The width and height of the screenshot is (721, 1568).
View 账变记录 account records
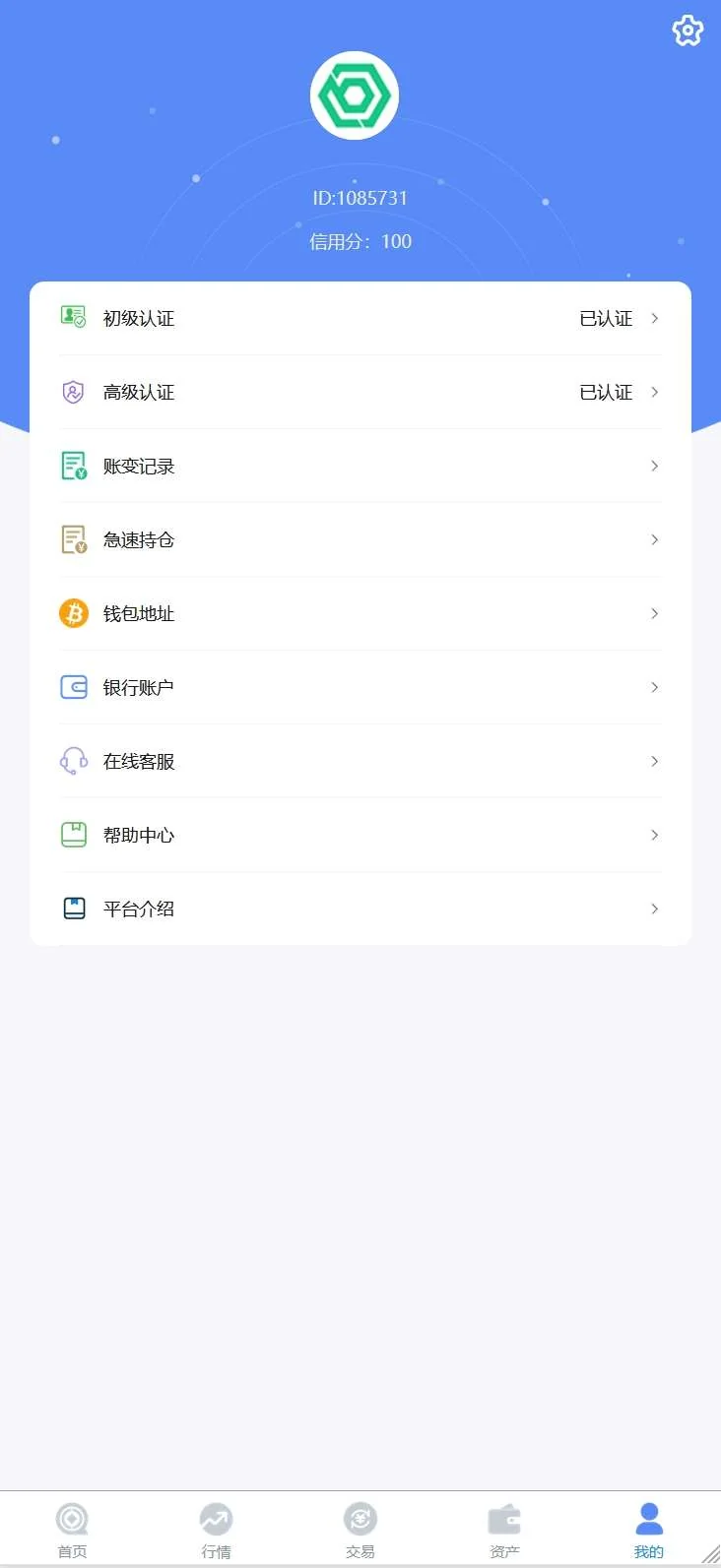click(360, 467)
